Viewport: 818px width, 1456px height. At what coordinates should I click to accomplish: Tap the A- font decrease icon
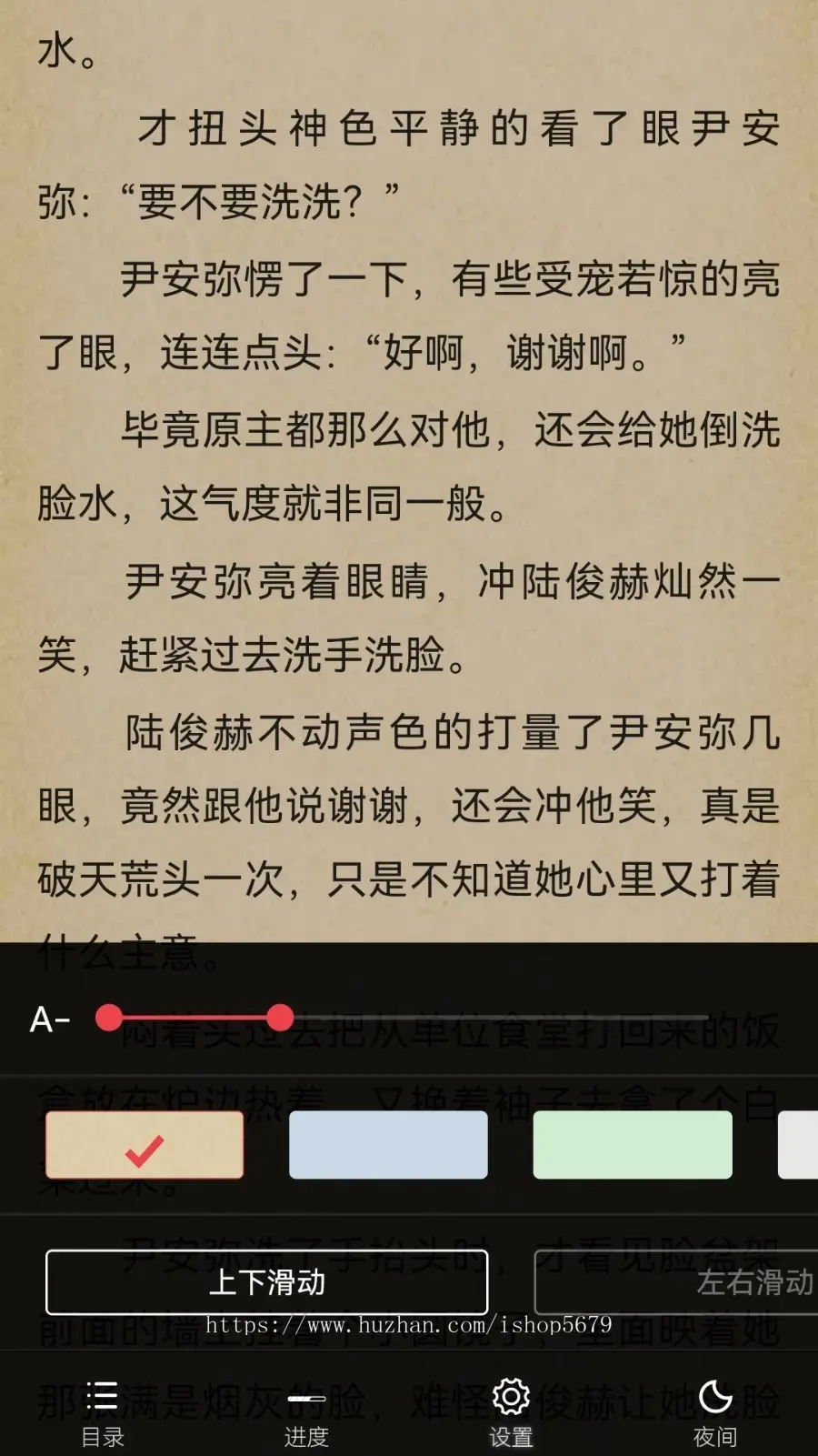coord(50,1019)
